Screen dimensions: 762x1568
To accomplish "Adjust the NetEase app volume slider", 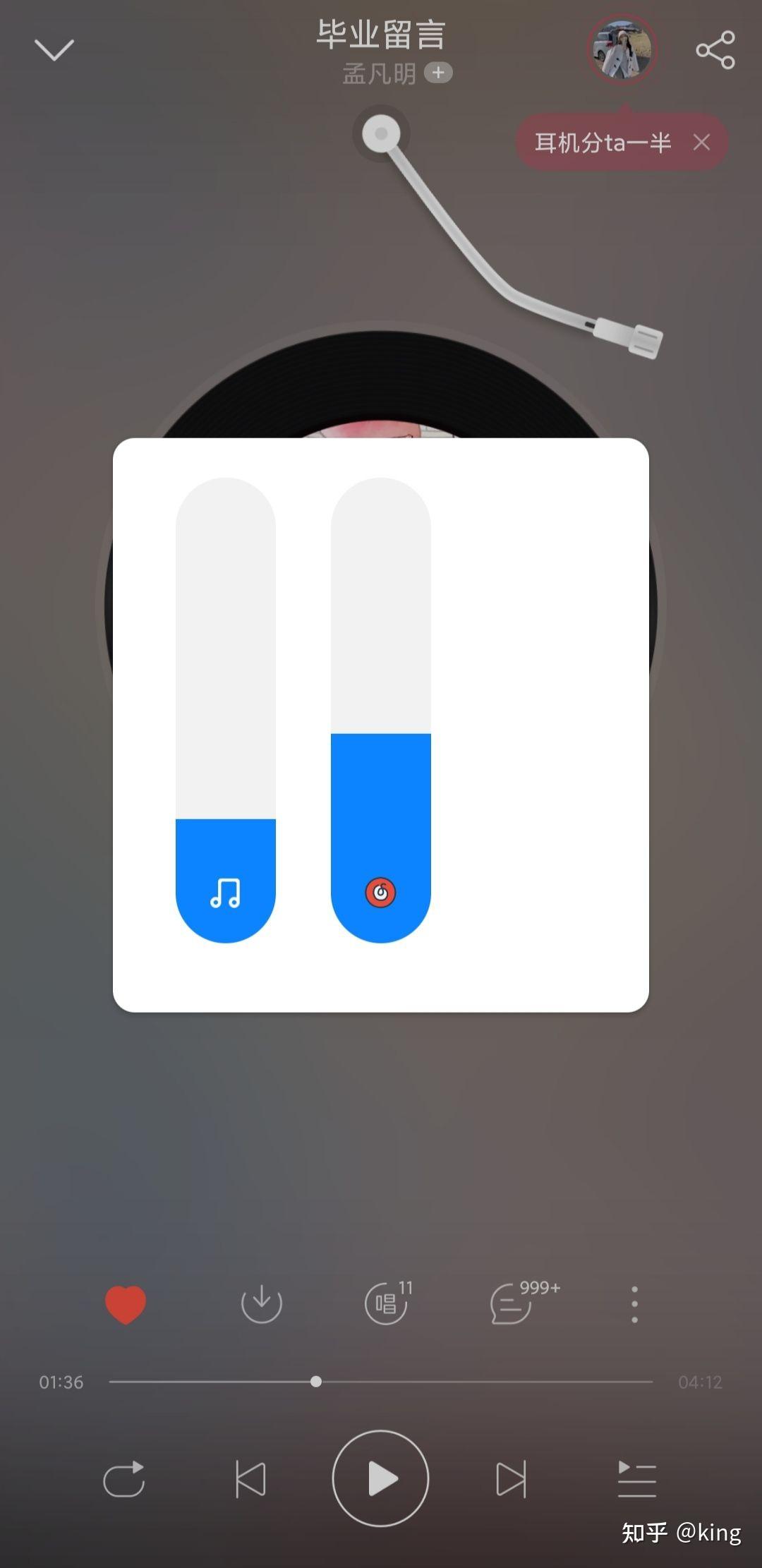I will [381, 709].
